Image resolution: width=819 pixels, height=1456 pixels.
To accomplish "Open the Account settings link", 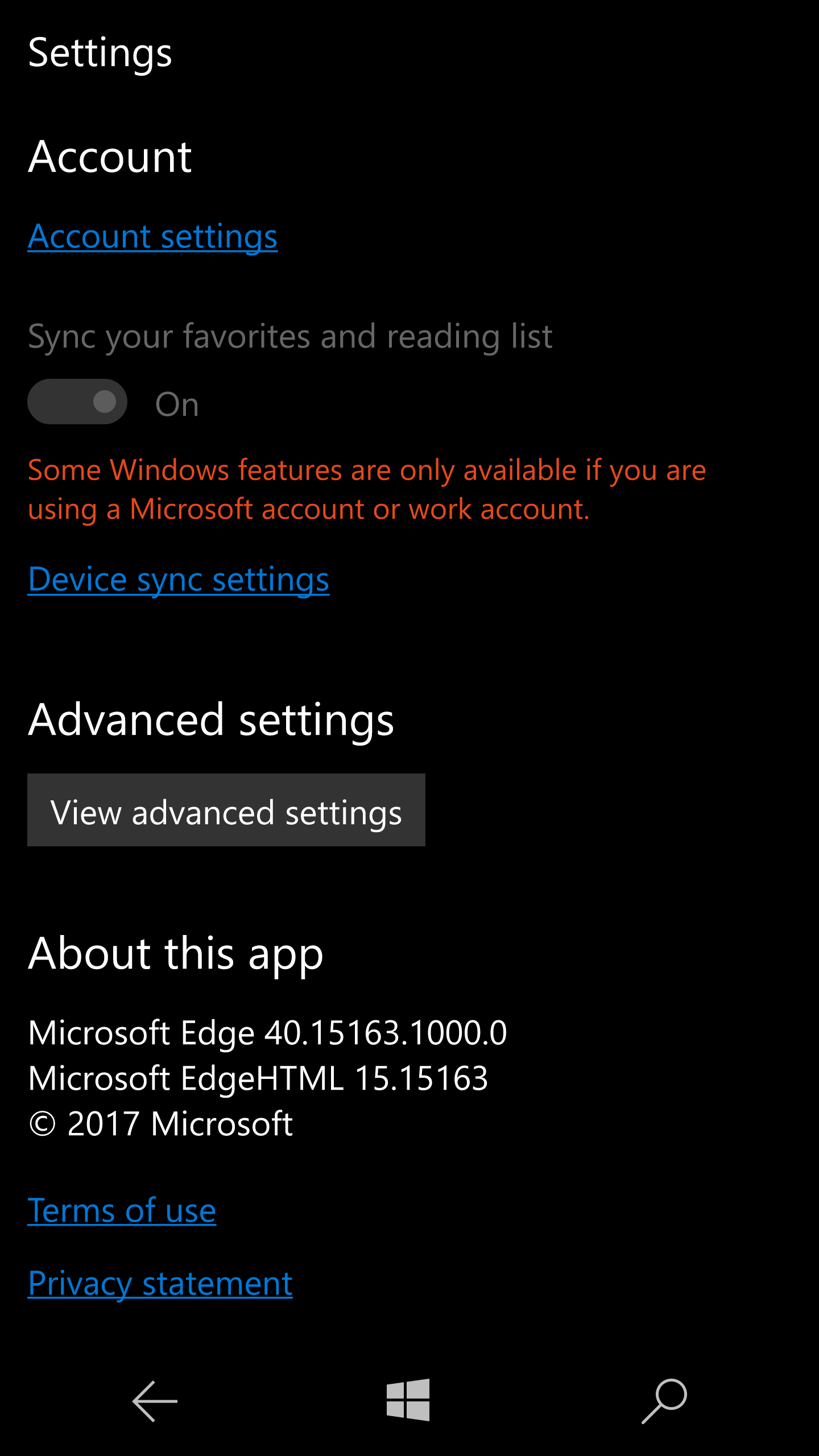I will [152, 237].
